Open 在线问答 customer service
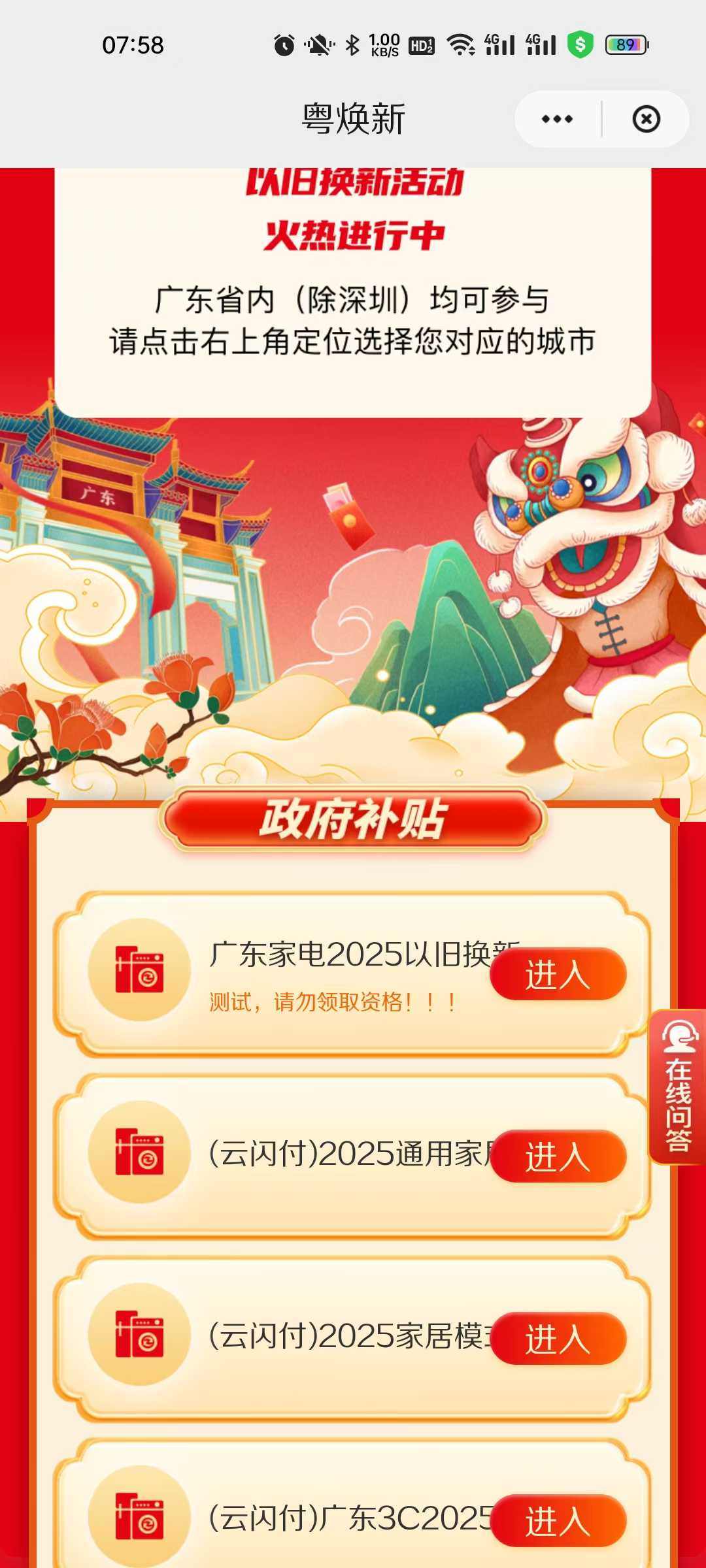 pyautogui.click(x=679, y=1087)
